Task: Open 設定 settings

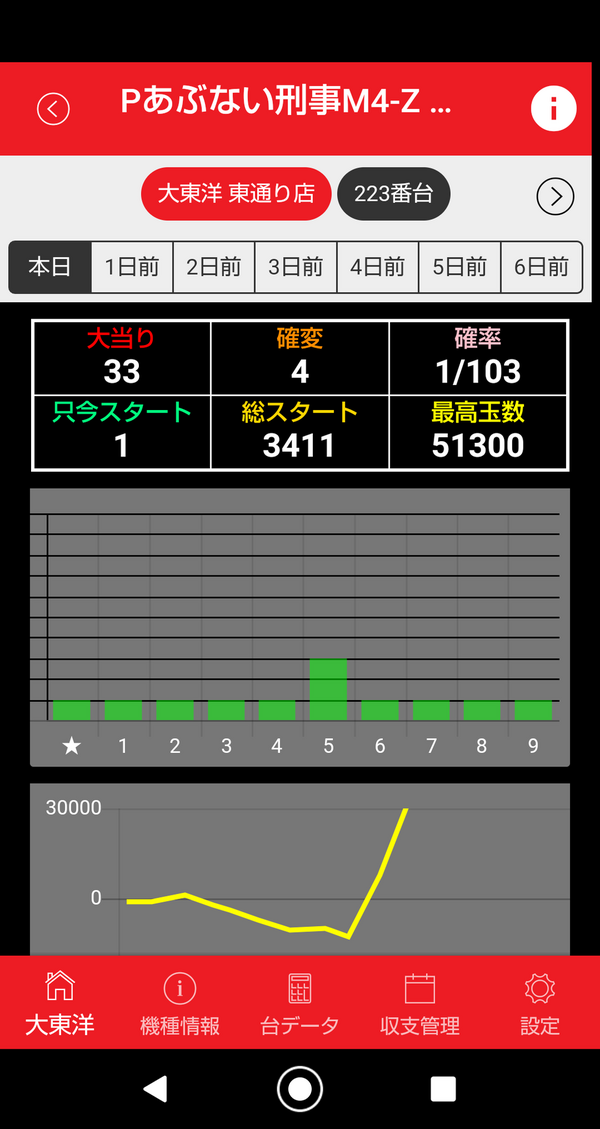Action: click(x=540, y=1003)
